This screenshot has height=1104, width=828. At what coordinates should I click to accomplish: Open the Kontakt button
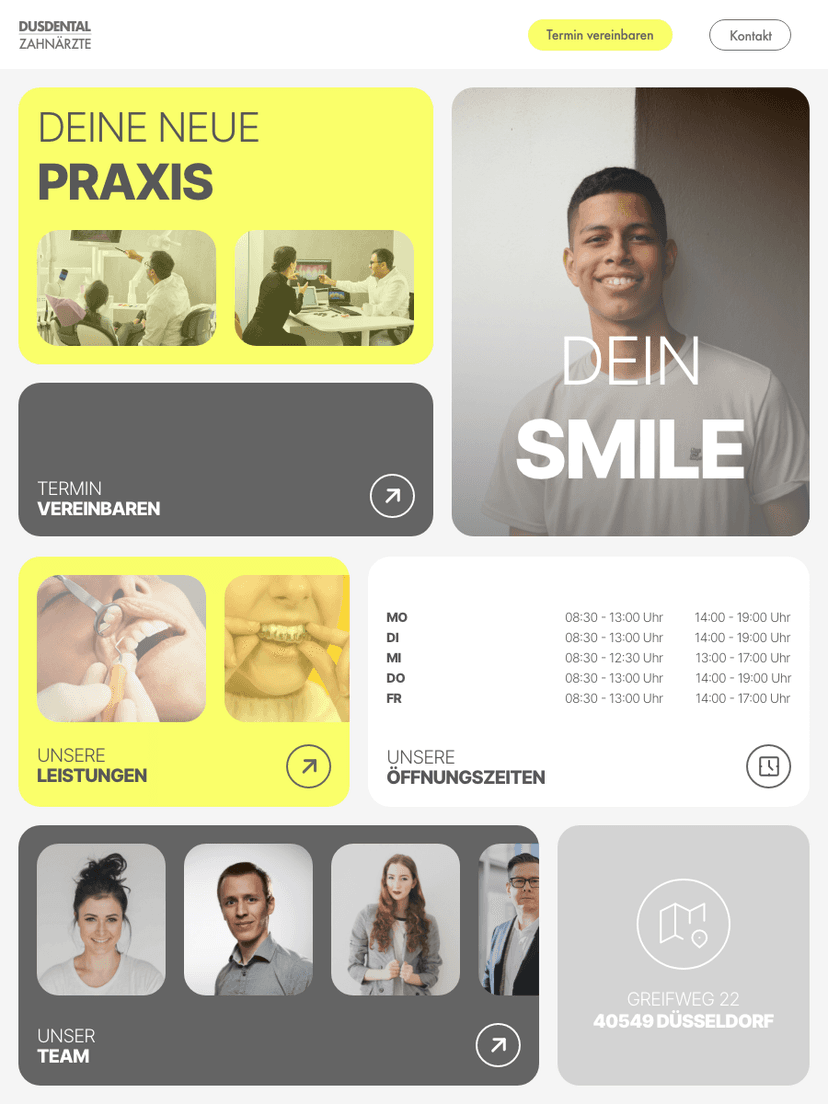pyautogui.click(x=750, y=35)
